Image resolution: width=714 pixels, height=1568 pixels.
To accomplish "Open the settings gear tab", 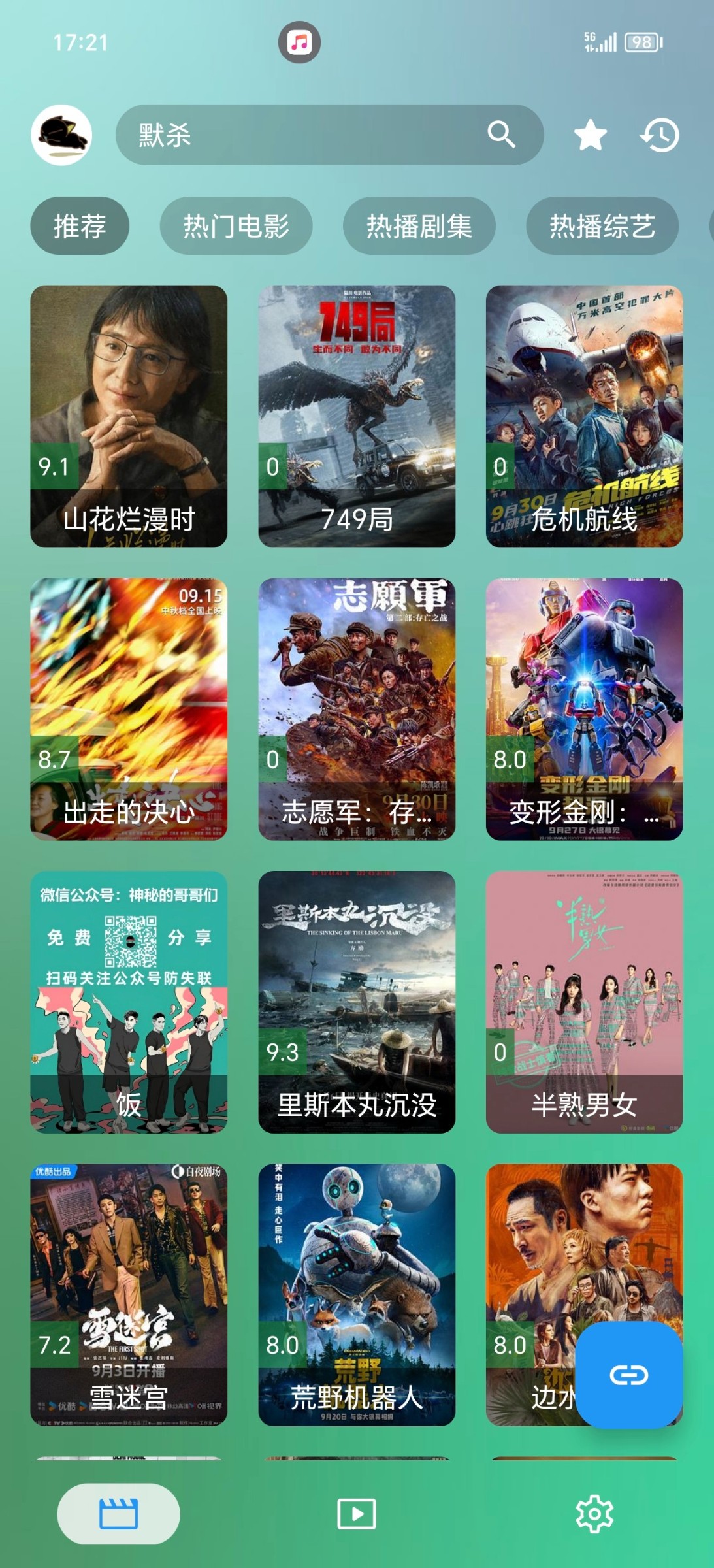I will coord(594,1514).
